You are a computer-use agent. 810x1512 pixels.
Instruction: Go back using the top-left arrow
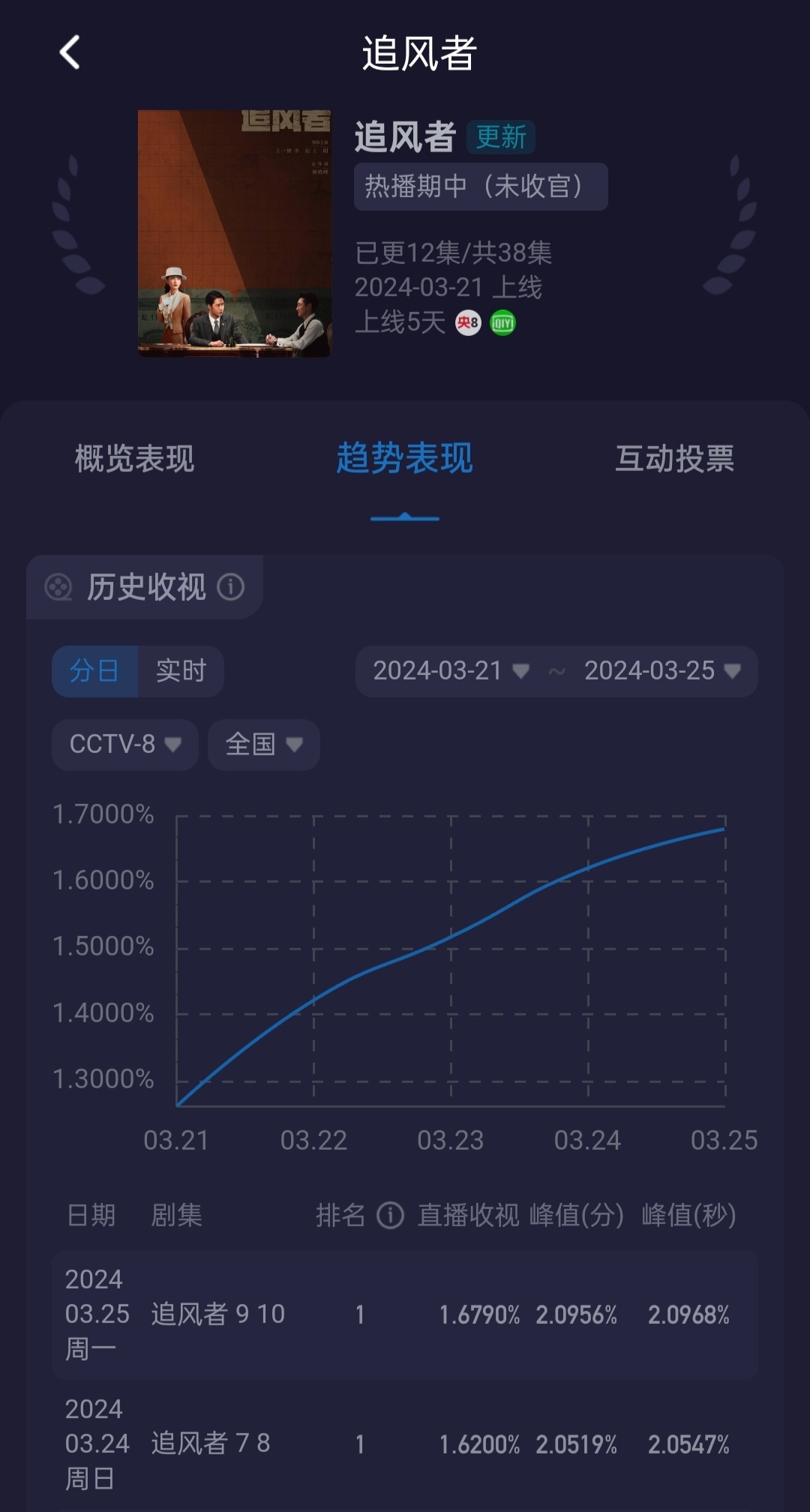pyautogui.click(x=70, y=52)
